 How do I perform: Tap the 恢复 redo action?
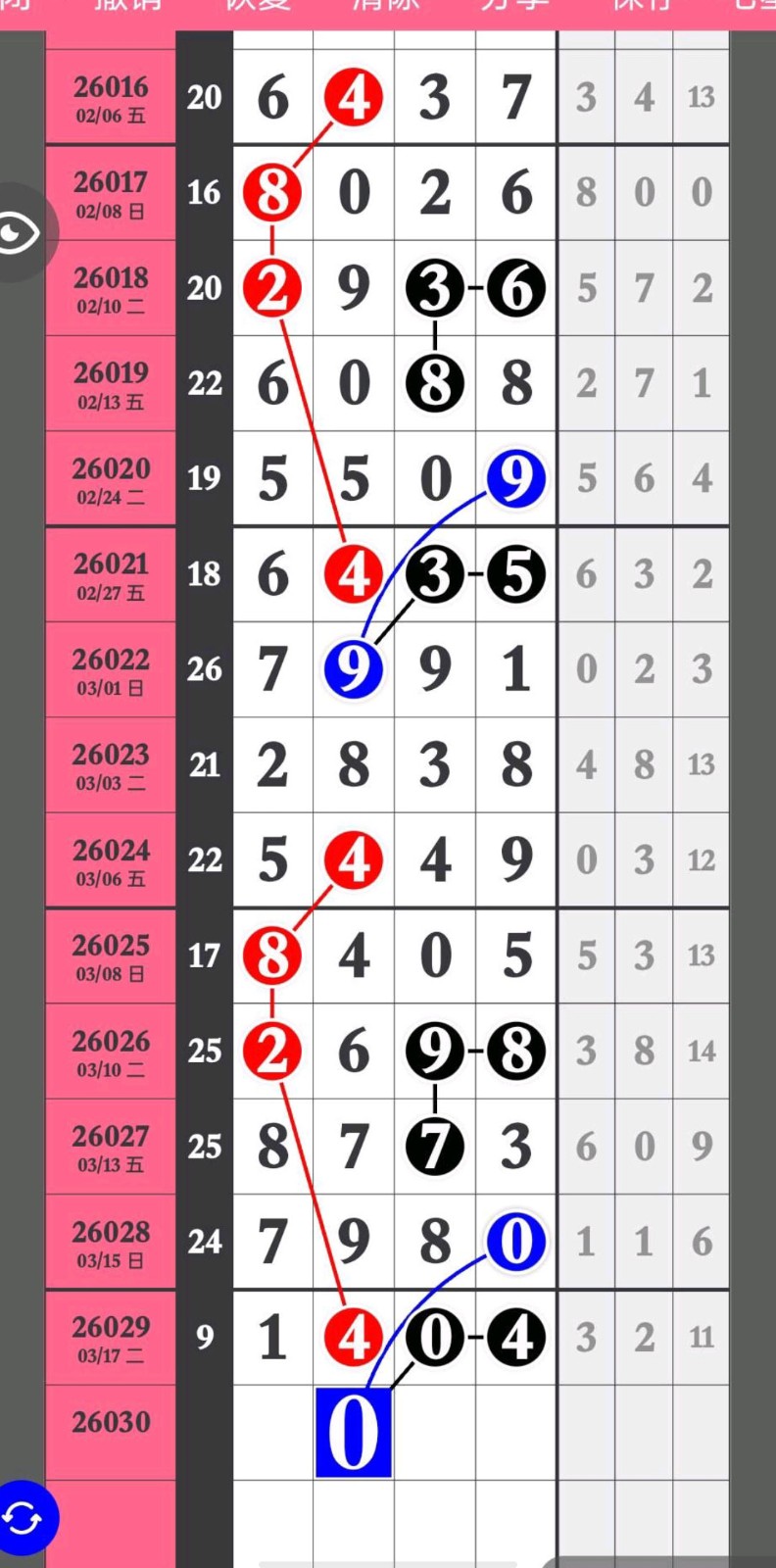point(258,6)
